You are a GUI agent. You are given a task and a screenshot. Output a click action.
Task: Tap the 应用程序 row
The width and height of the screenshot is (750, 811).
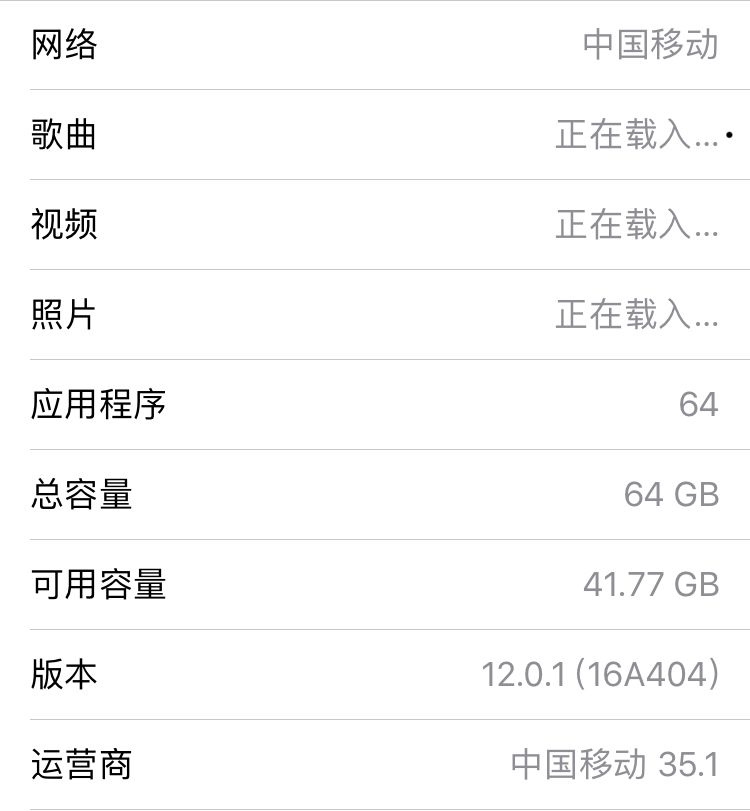pos(375,404)
